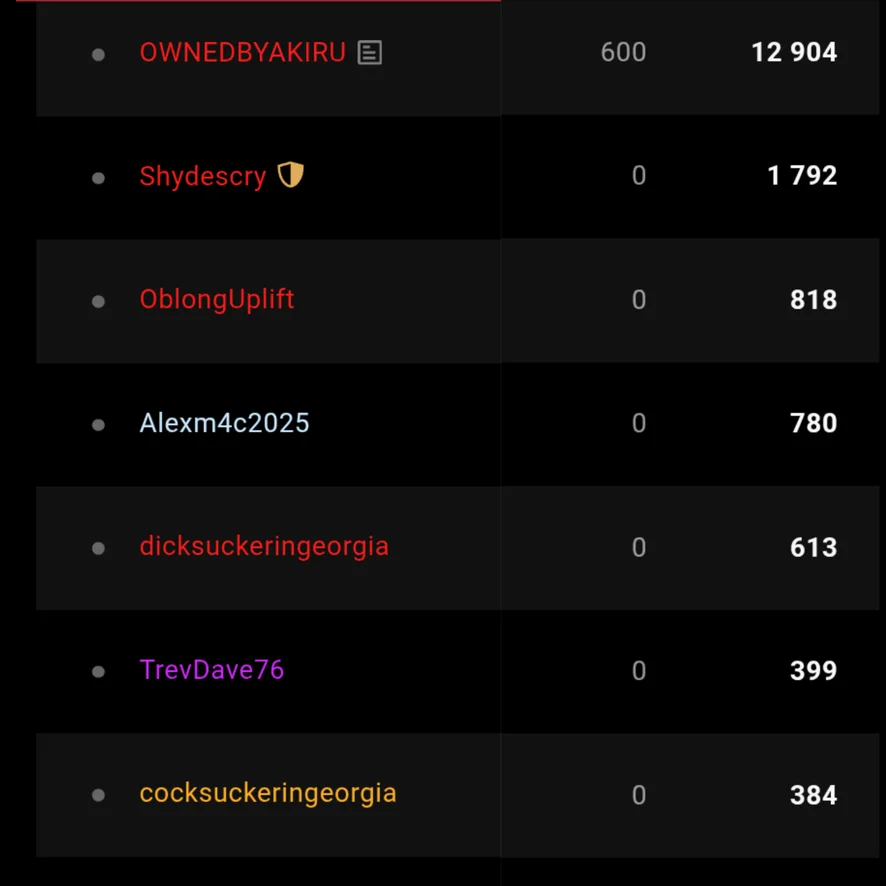Open the notes icon beside OWNEDBYAKIRU
This screenshot has width=886, height=886.
click(370, 53)
